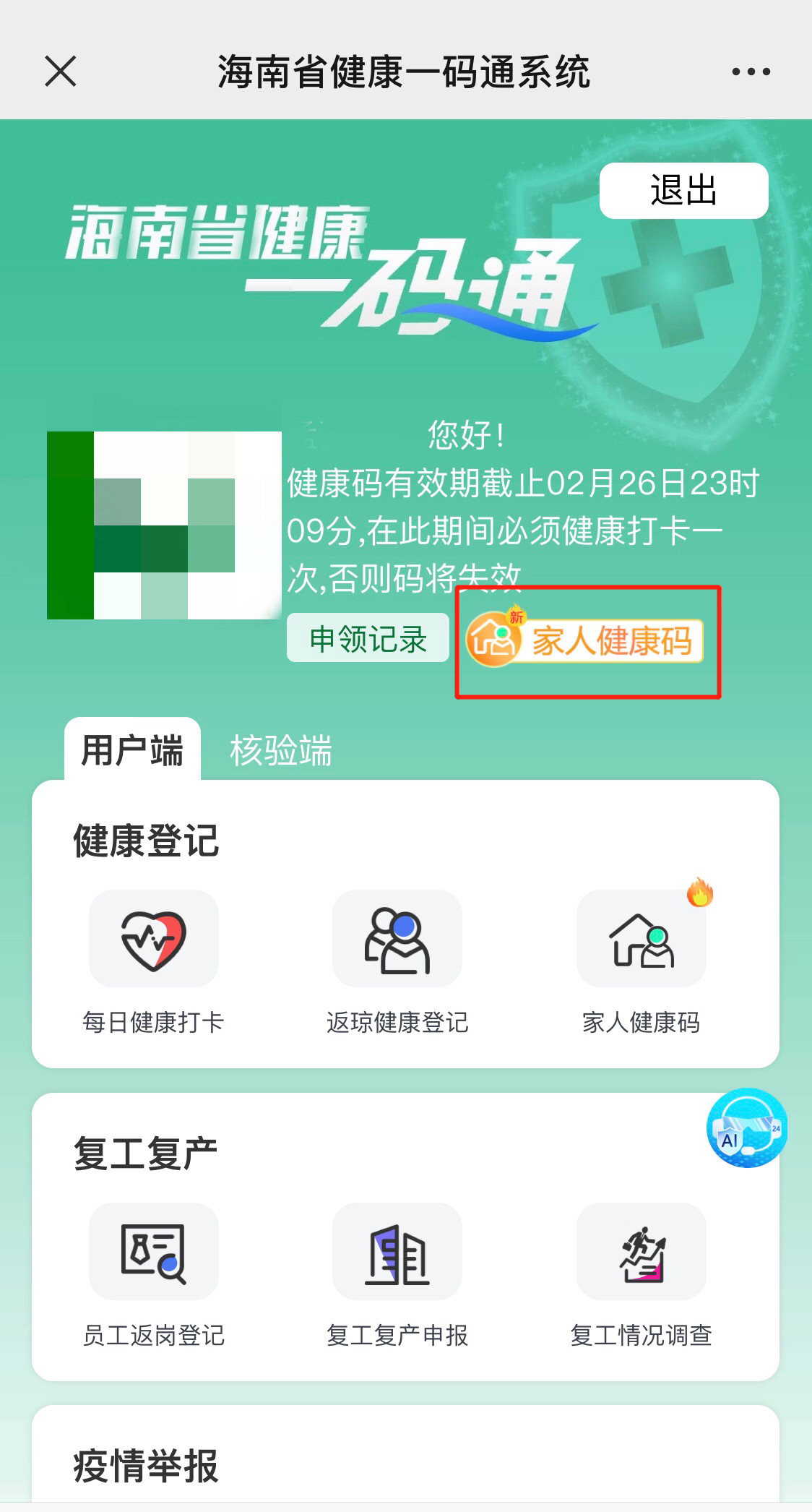Open the orange 家人健康码 banner button
Viewport: 812px width, 1512px height.
click(585, 640)
